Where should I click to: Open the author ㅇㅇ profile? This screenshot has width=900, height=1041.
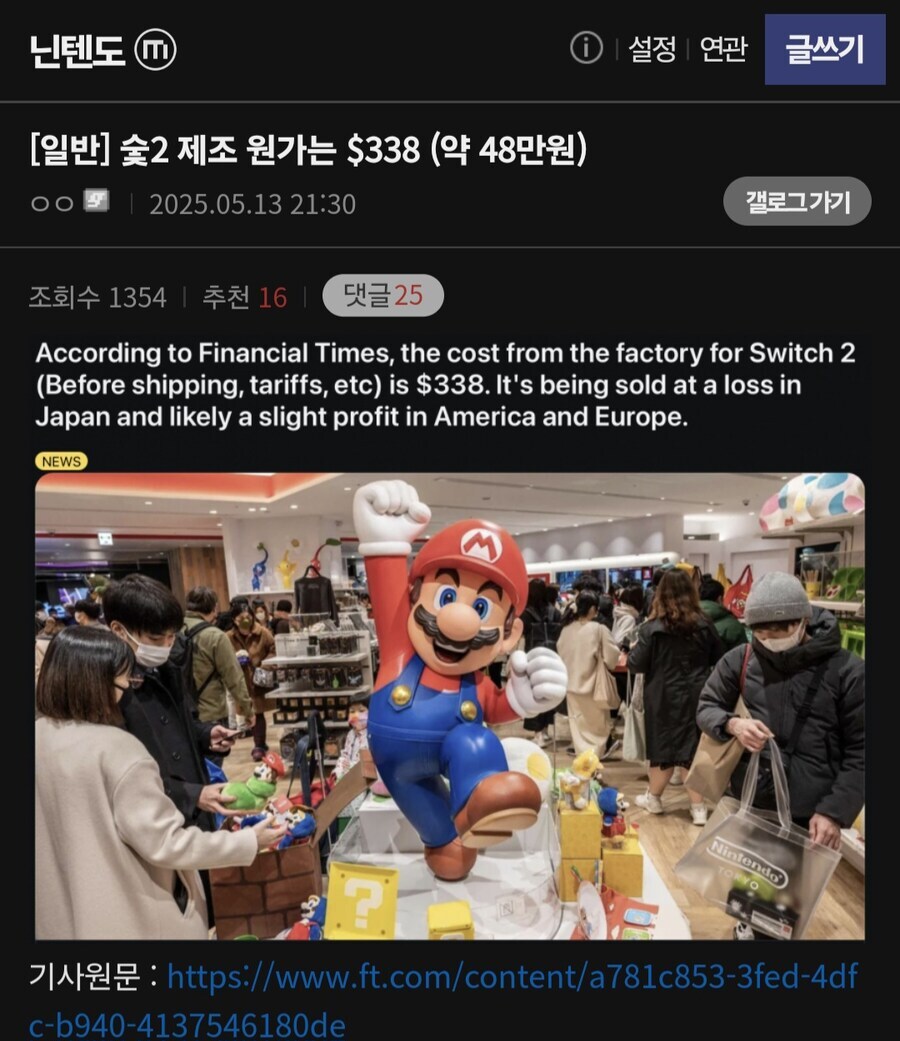click(52, 203)
